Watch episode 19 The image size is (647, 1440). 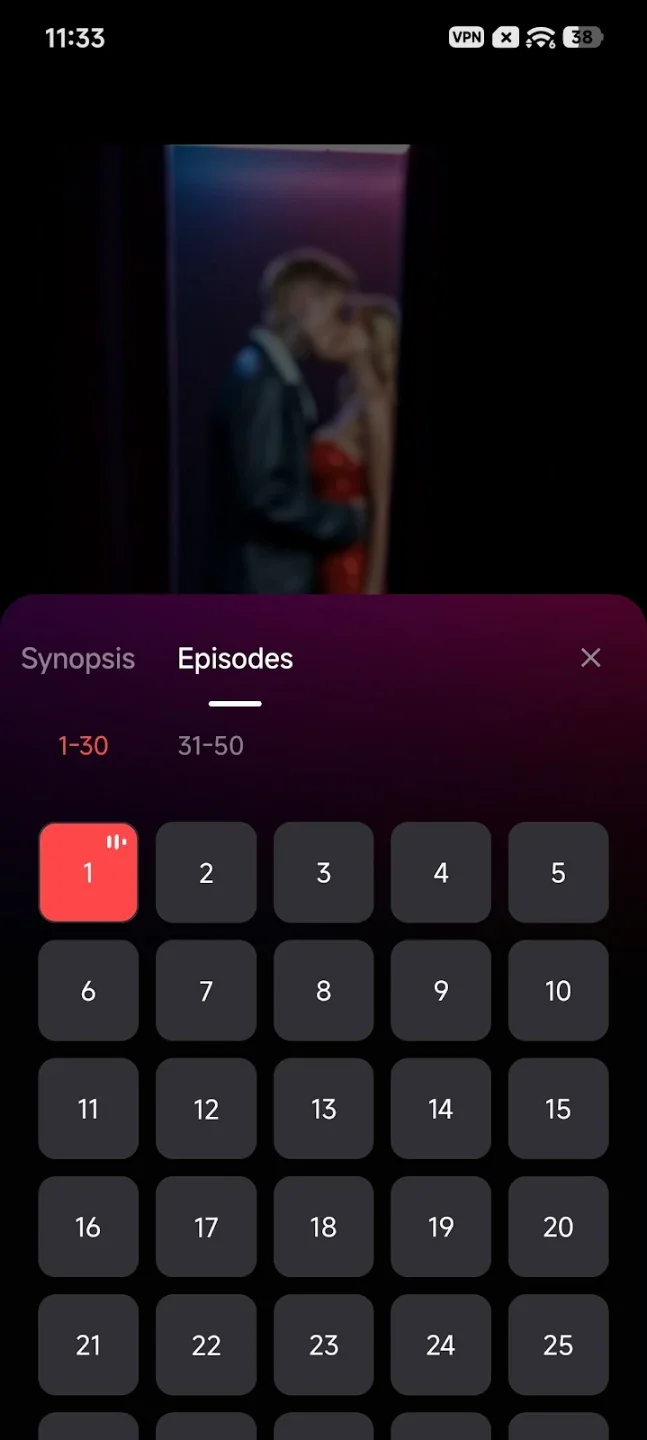pyautogui.click(x=441, y=1226)
